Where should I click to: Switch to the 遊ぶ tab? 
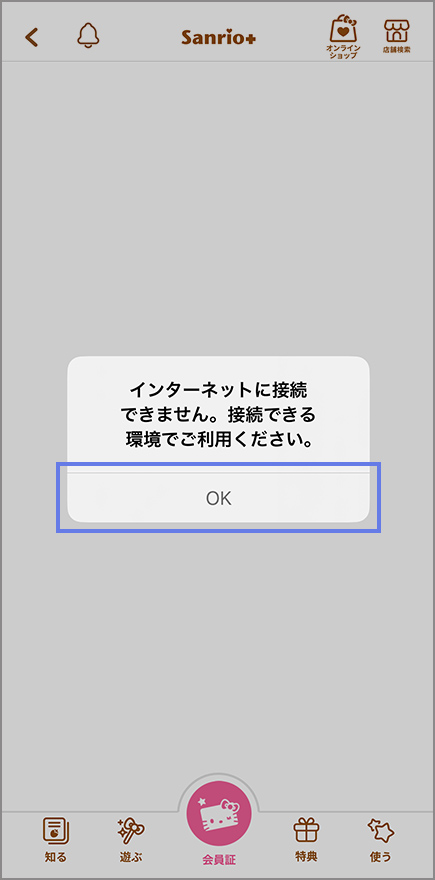click(x=131, y=840)
